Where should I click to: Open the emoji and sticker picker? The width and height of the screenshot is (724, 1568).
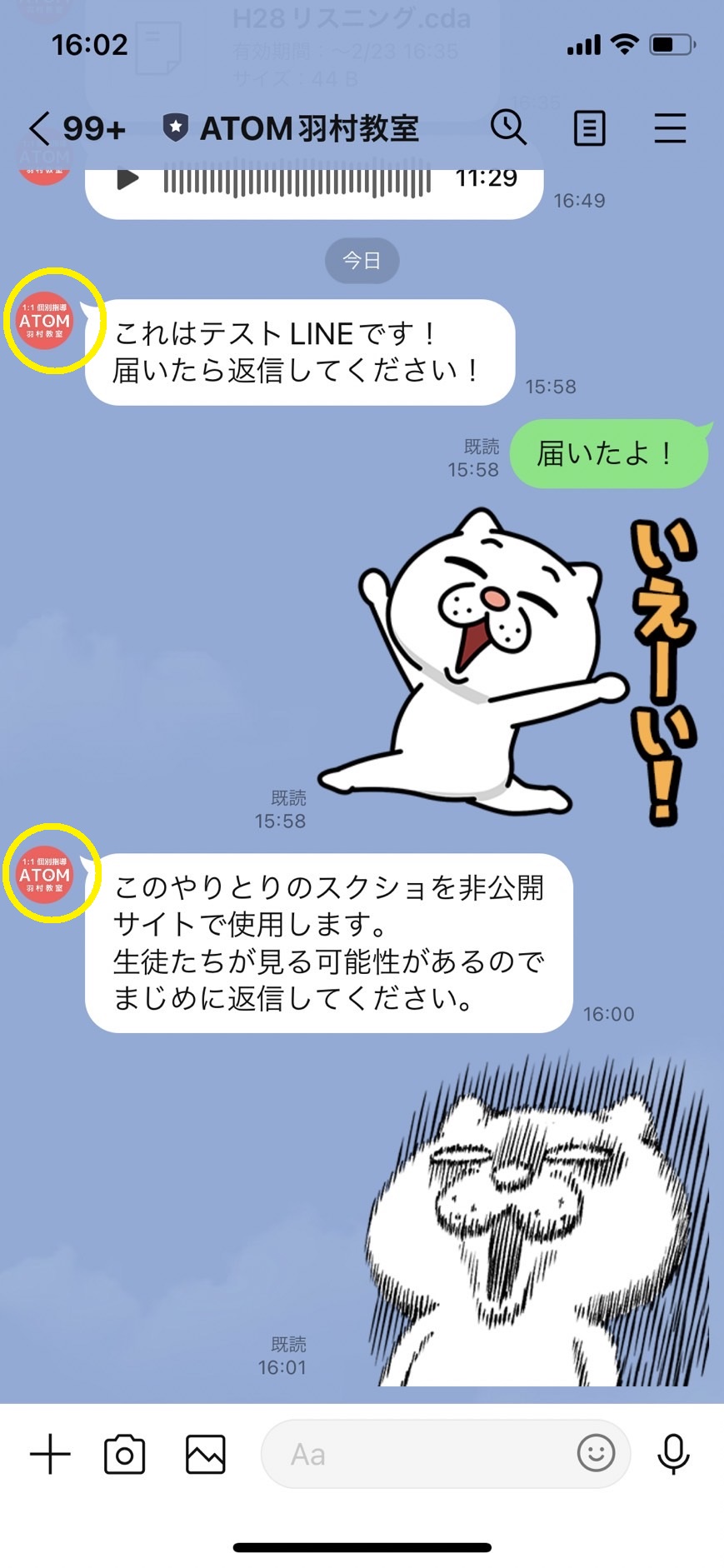[x=596, y=1454]
